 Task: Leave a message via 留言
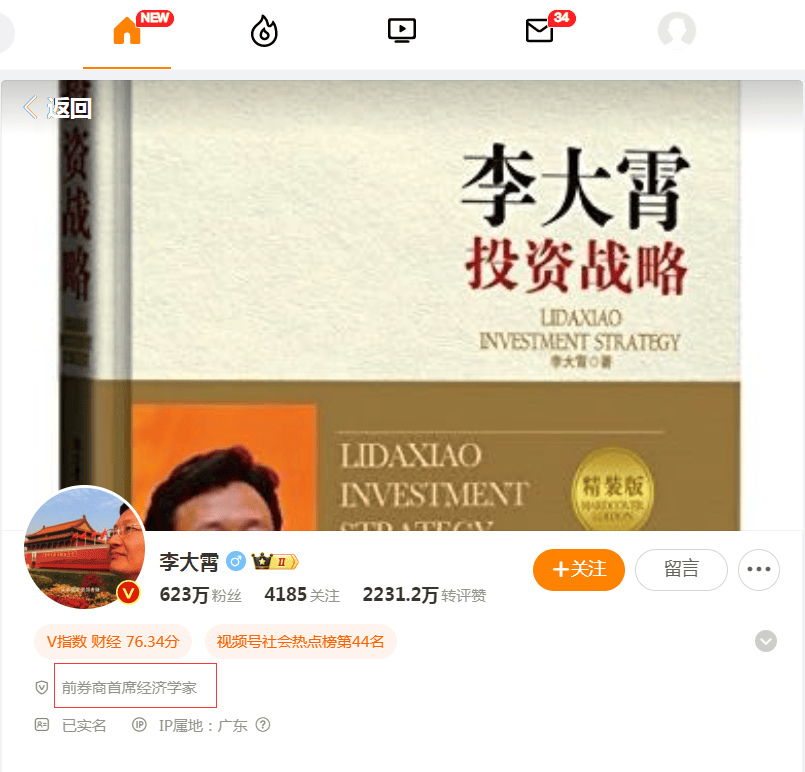681,570
